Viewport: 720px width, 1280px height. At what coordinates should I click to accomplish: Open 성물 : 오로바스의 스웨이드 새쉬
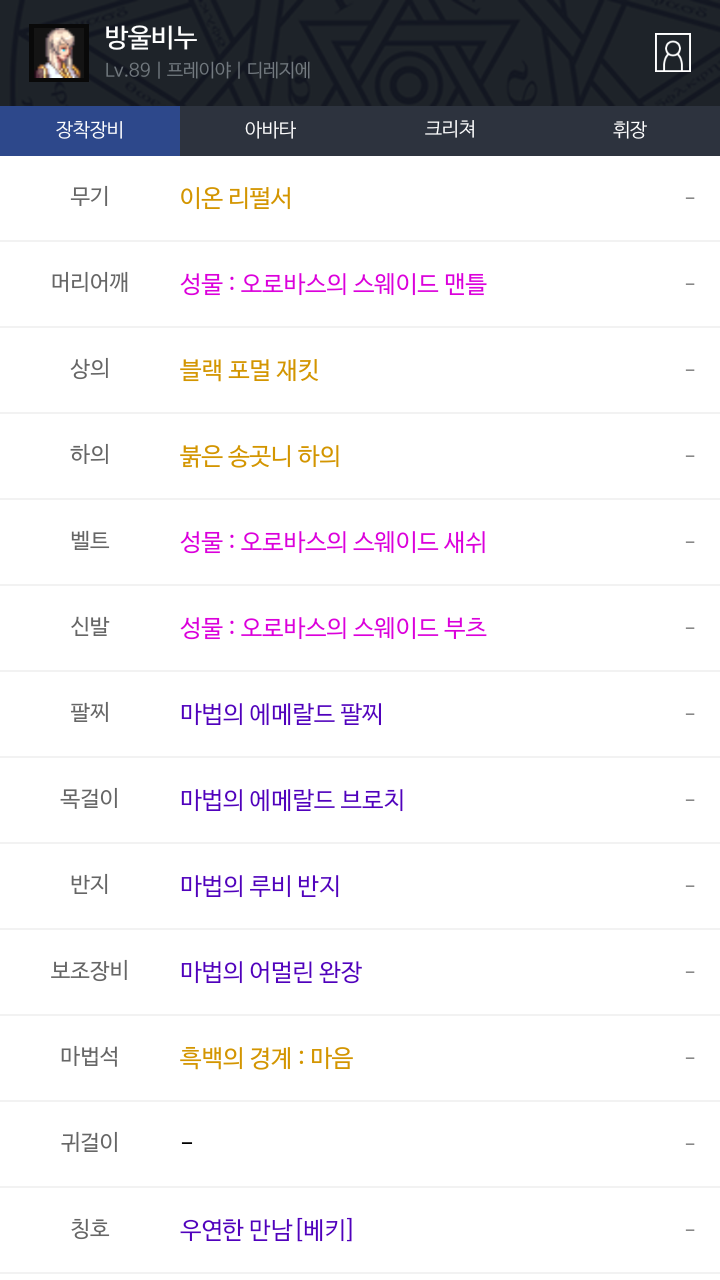click(333, 542)
